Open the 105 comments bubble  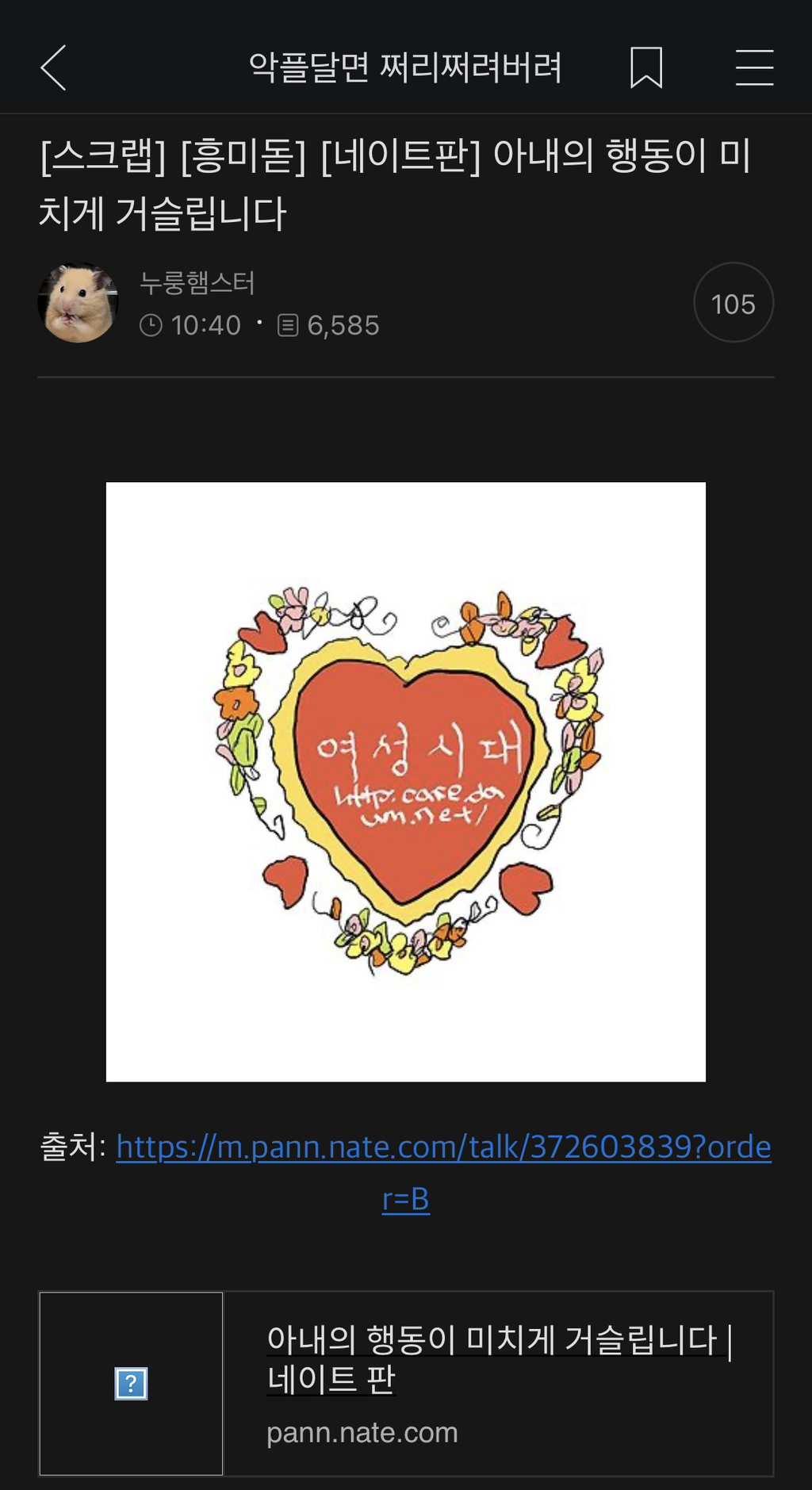tap(733, 303)
